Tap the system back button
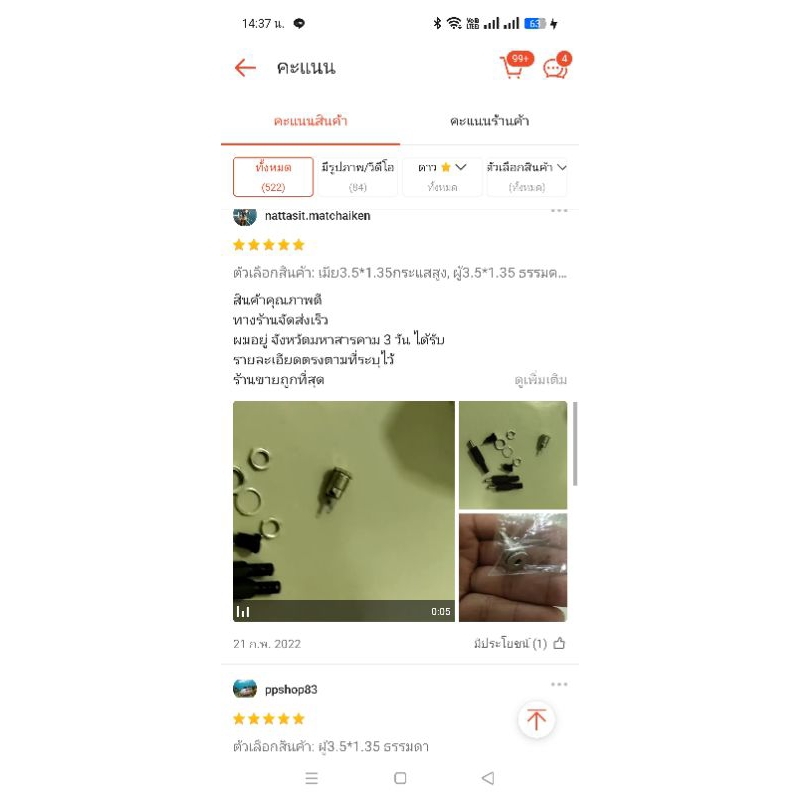This screenshot has width=800, height=800. tap(488, 778)
